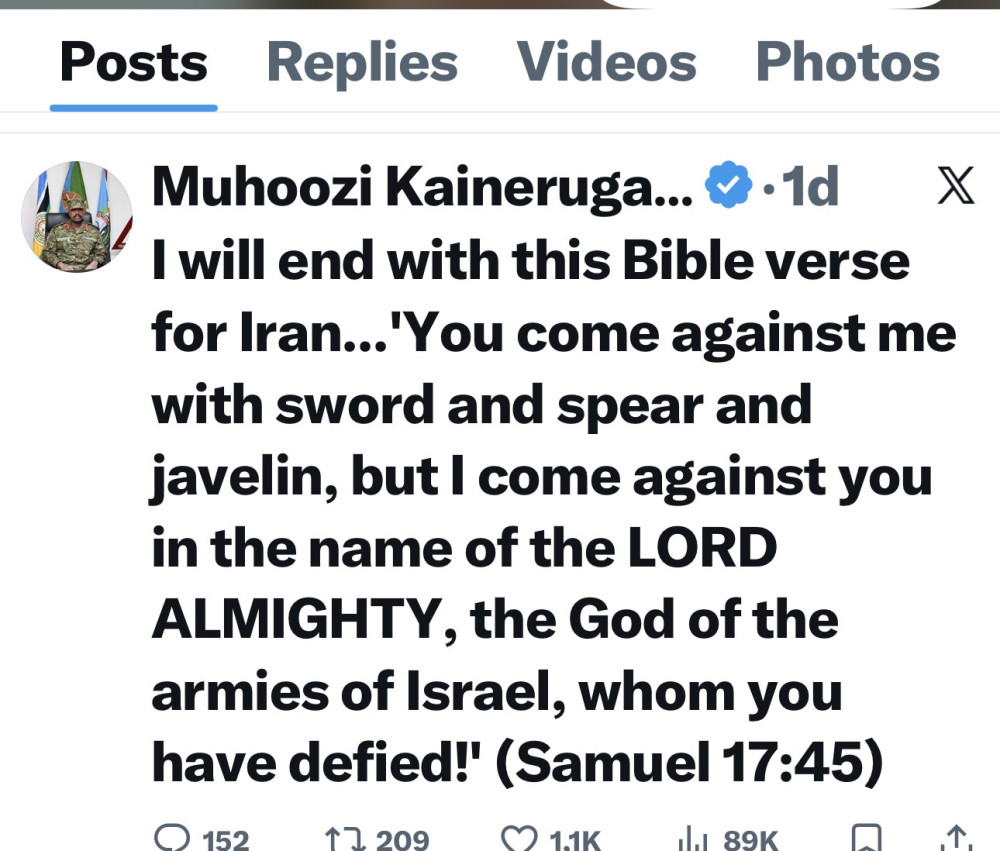Tap the X logo icon on the post

click(955, 187)
